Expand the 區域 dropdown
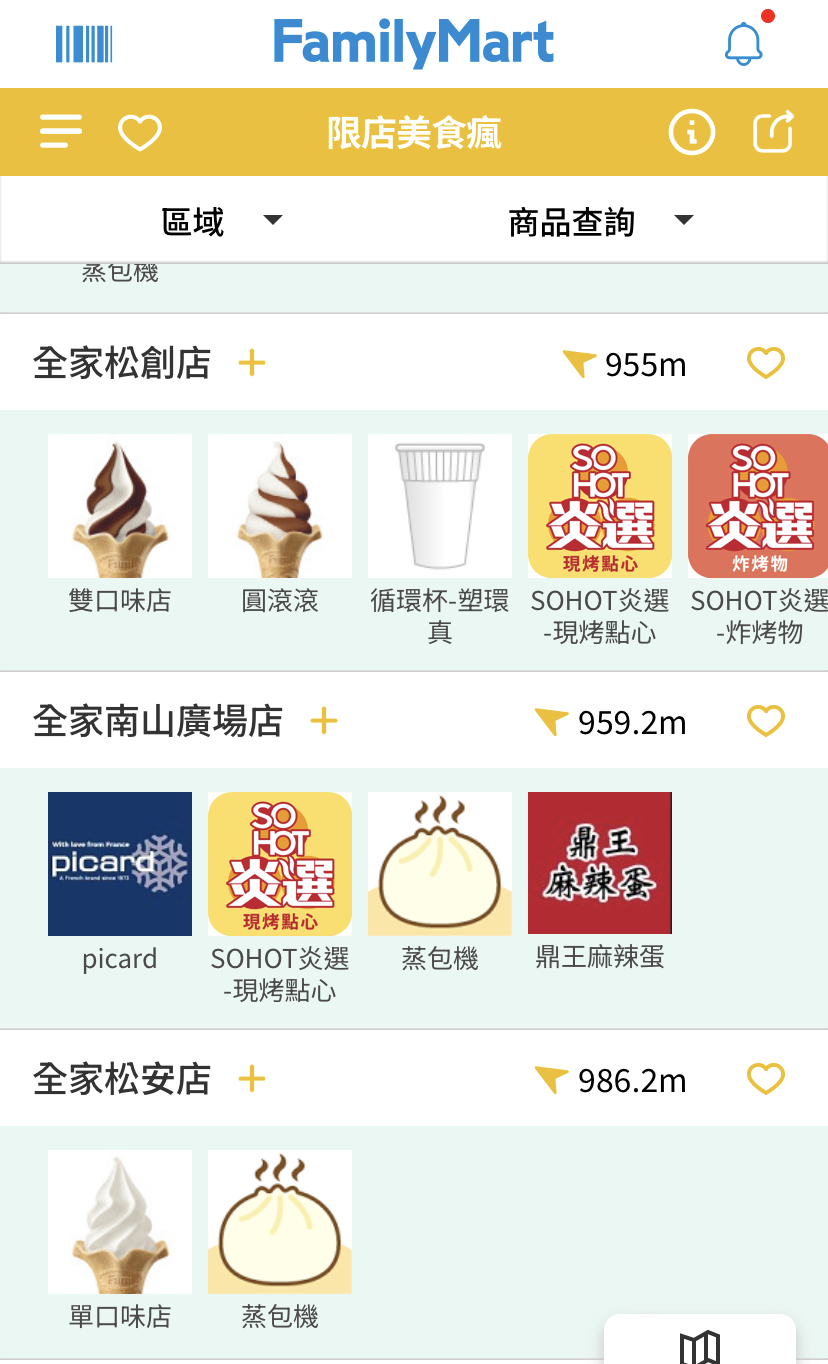This screenshot has width=828, height=1364. (x=222, y=221)
